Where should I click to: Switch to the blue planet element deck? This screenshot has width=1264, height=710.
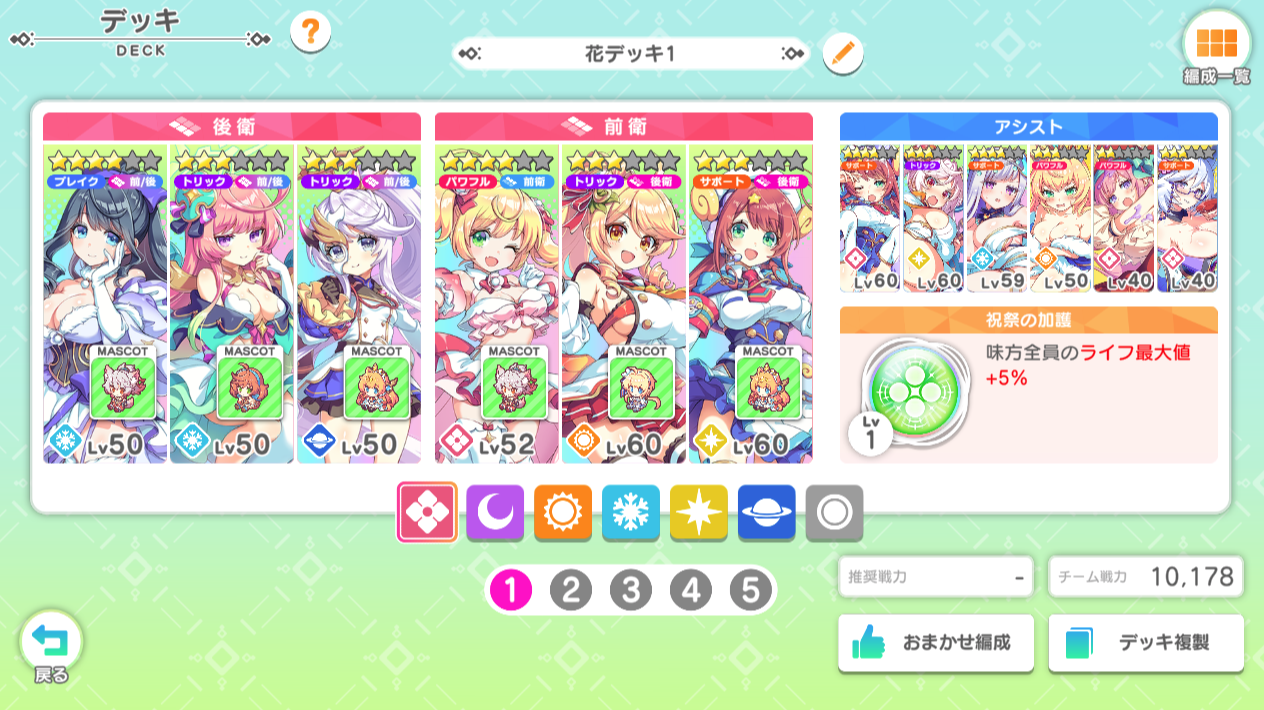[x=766, y=513]
